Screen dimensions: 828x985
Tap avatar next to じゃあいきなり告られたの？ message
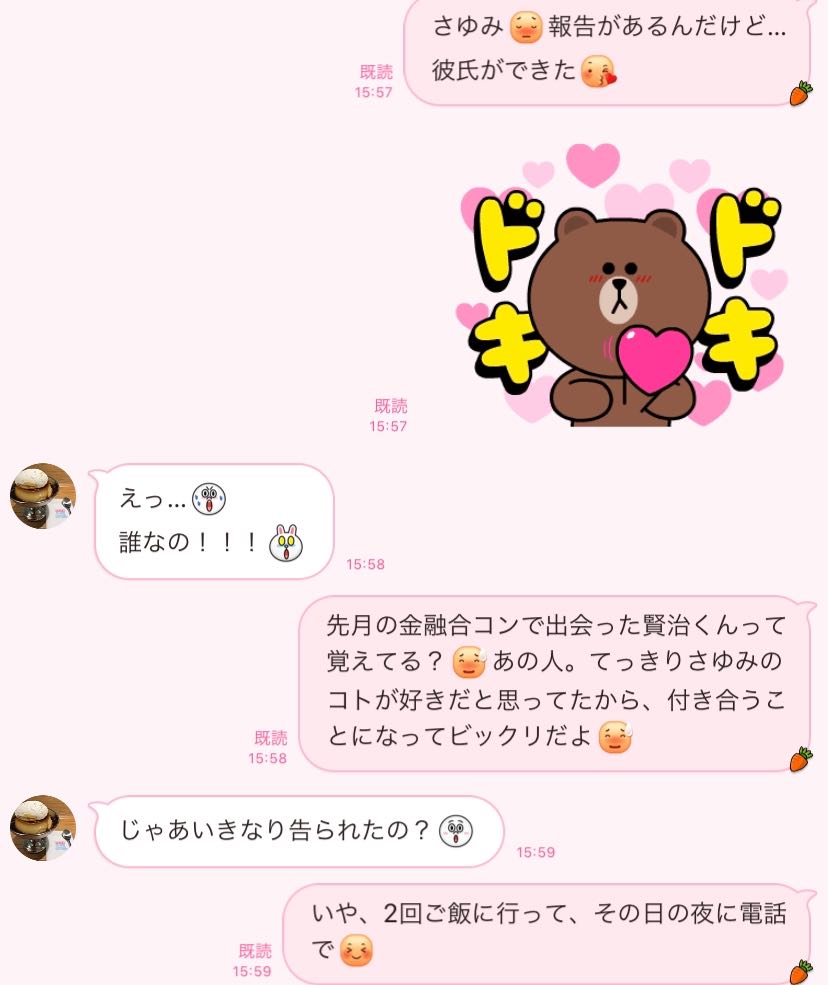click(43, 827)
